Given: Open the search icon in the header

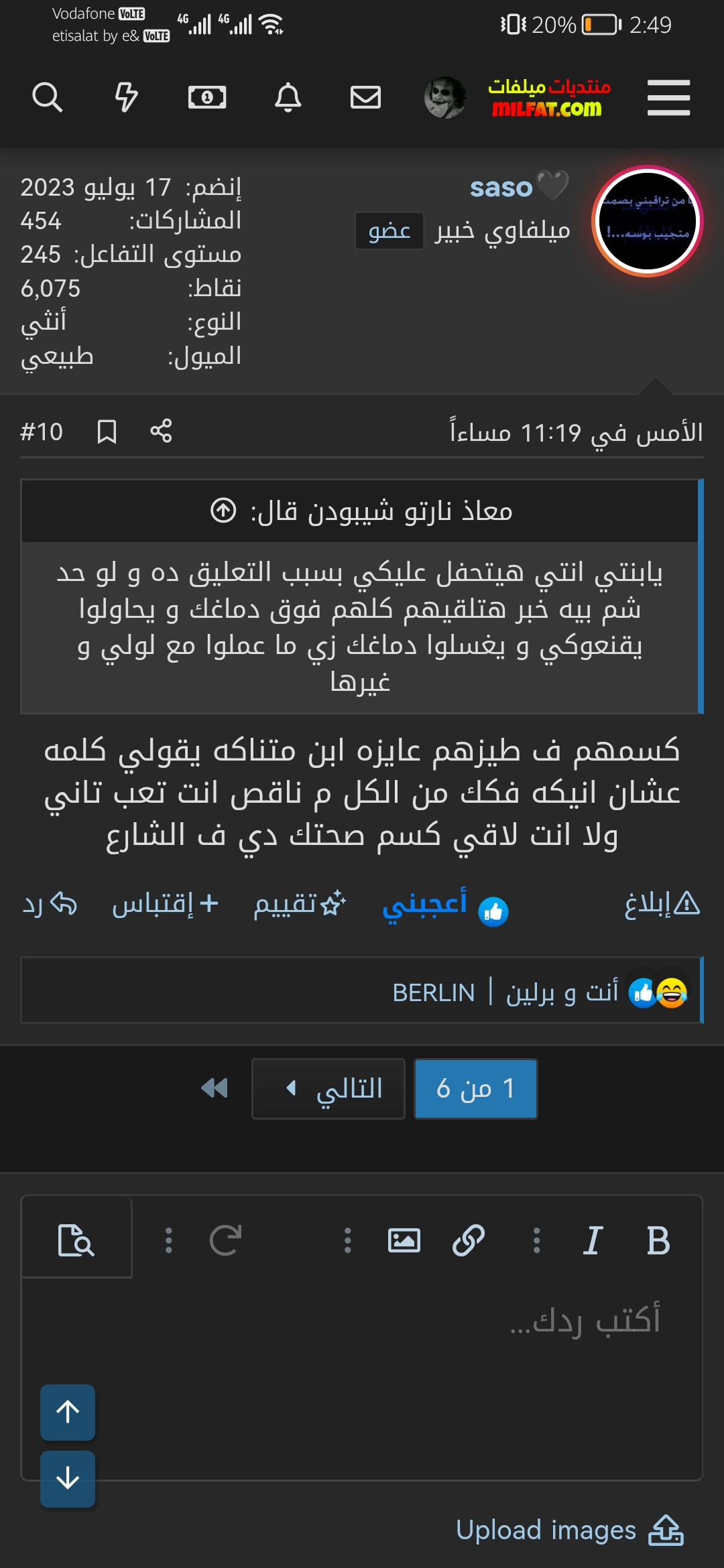Looking at the screenshot, I should [47, 98].
